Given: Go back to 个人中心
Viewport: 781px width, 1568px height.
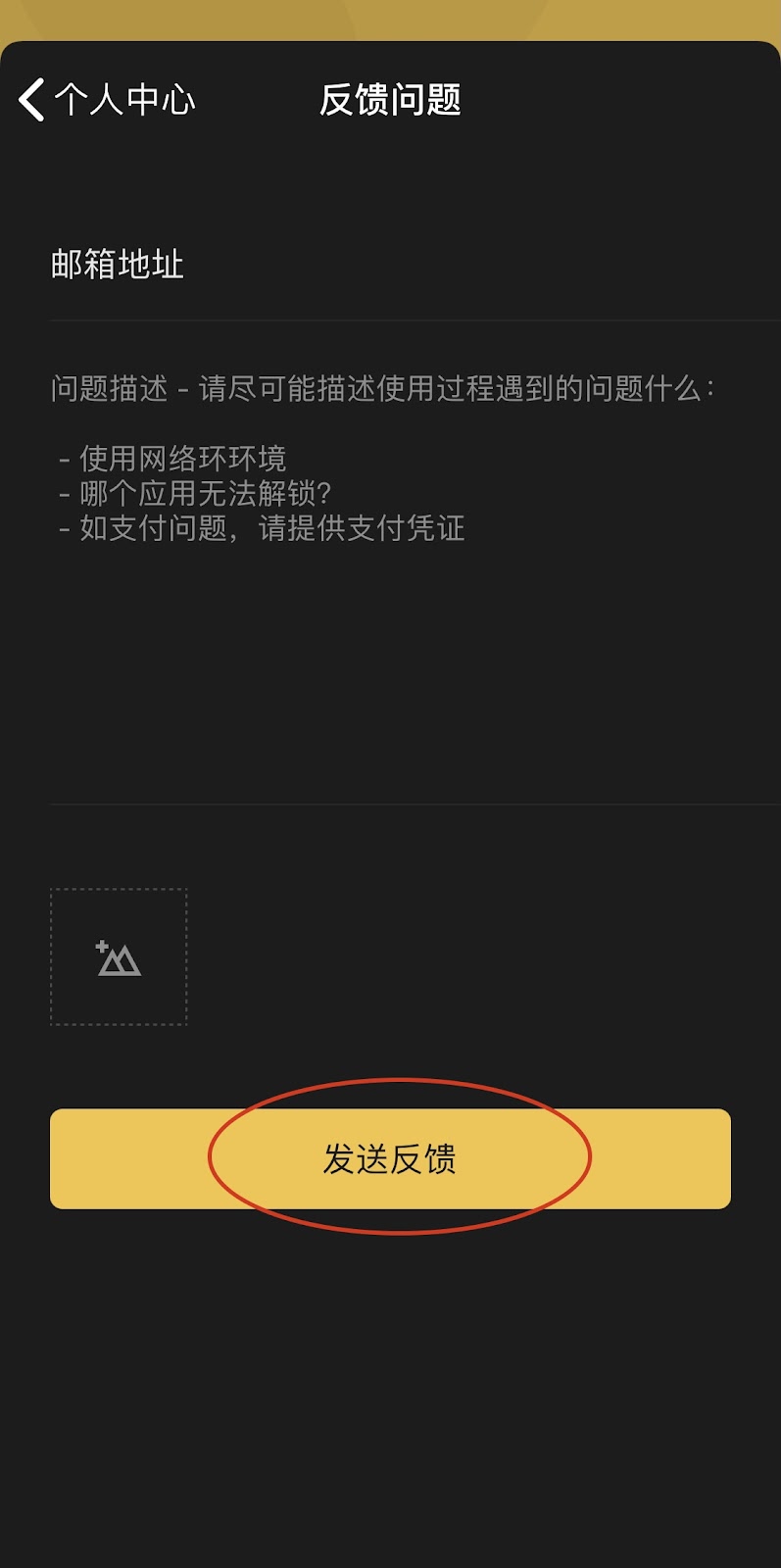Looking at the screenshot, I should click(106, 100).
